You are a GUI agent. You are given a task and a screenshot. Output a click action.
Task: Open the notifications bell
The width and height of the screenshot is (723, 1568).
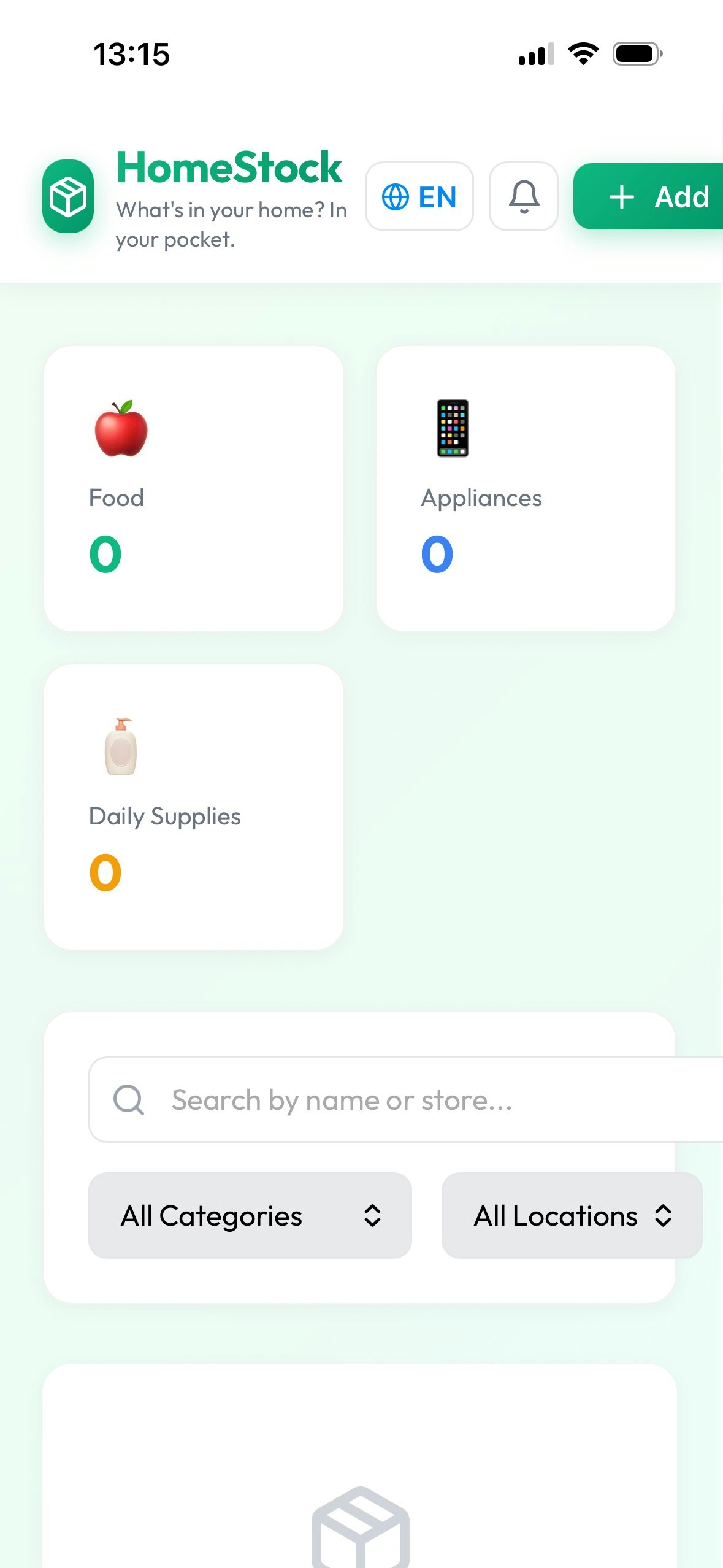(x=523, y=197)
